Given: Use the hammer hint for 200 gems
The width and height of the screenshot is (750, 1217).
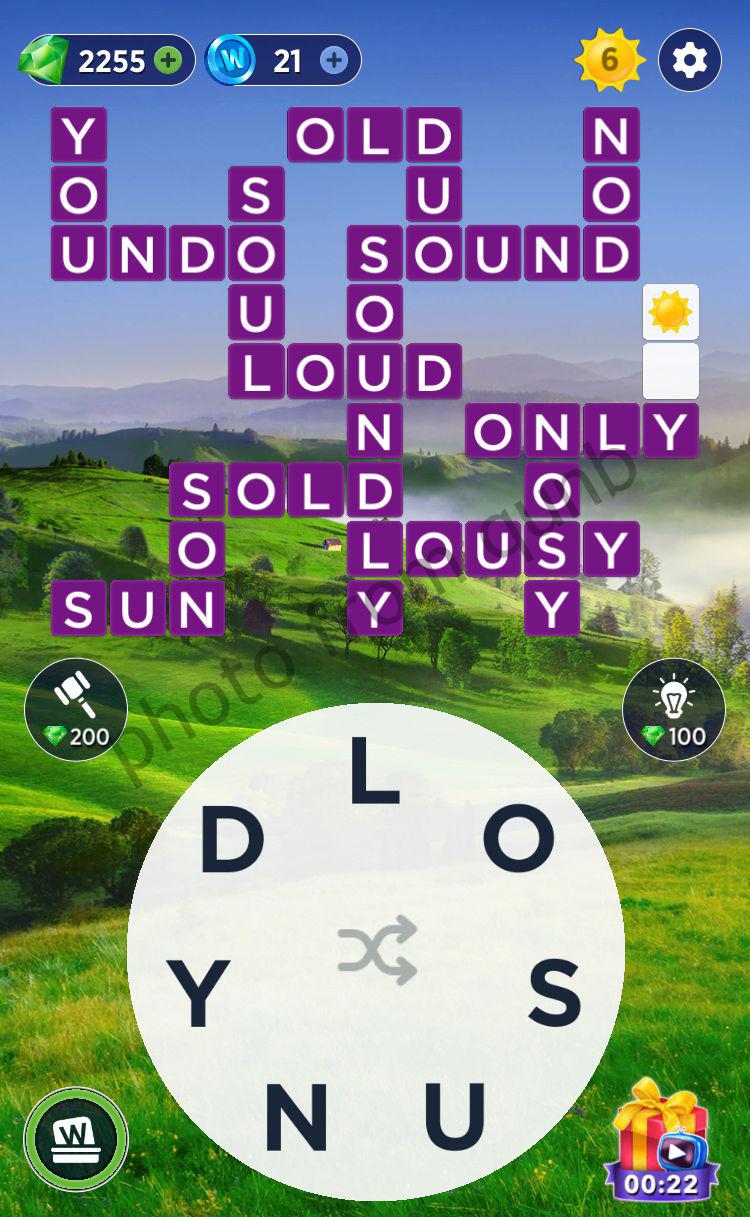Looking at the screenshot, I should pyautogui.click(x=76, y=709).
